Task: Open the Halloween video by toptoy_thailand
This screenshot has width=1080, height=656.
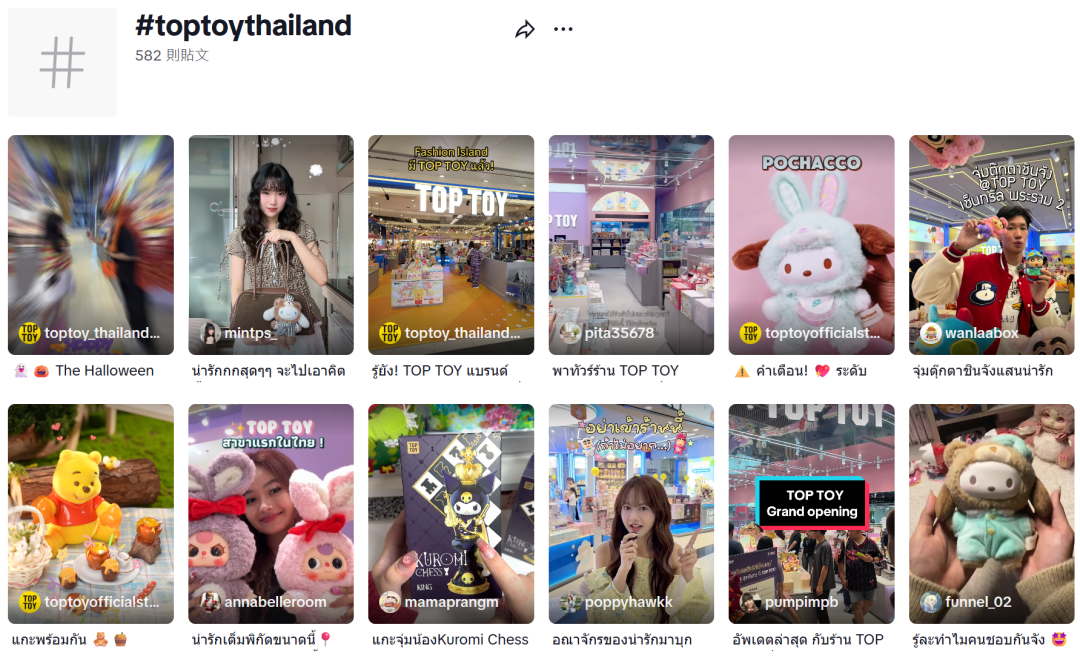Action: [91, 244]
